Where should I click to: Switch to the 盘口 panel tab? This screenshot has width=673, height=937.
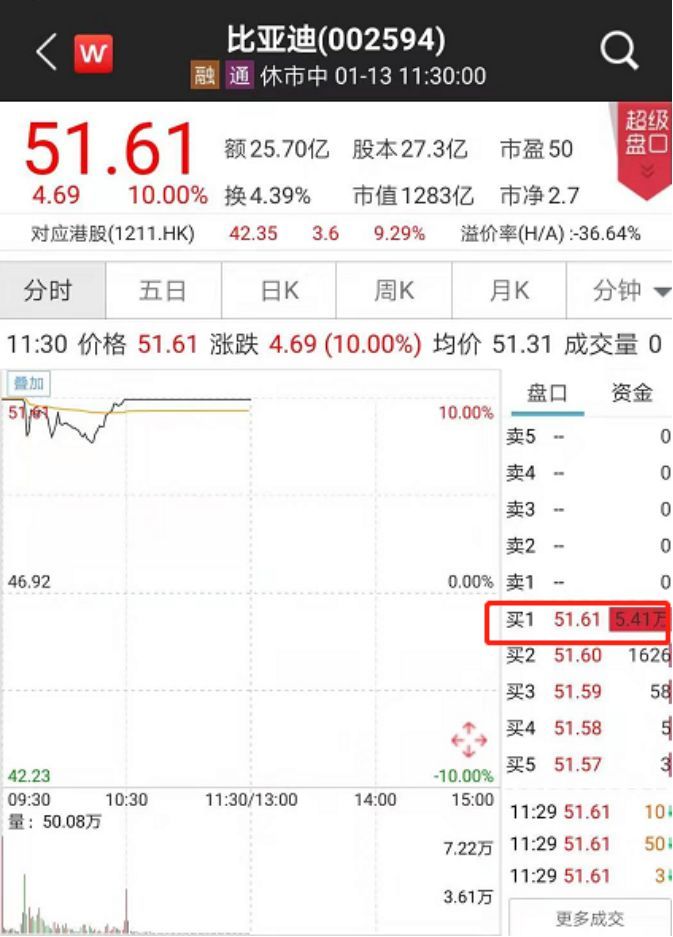[547, 393]
